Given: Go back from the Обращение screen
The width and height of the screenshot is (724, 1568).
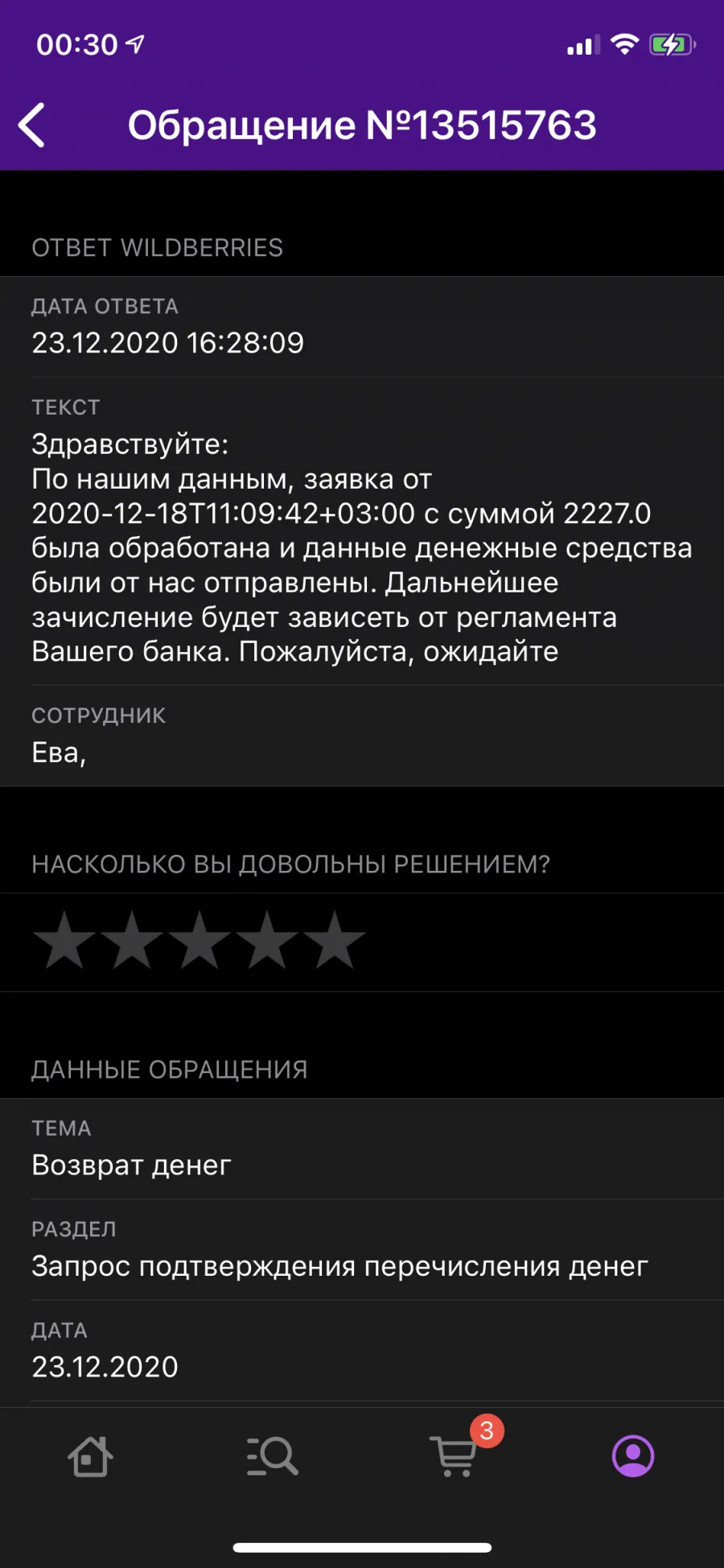Looking at the screenshot, I should tap(31, 126).
